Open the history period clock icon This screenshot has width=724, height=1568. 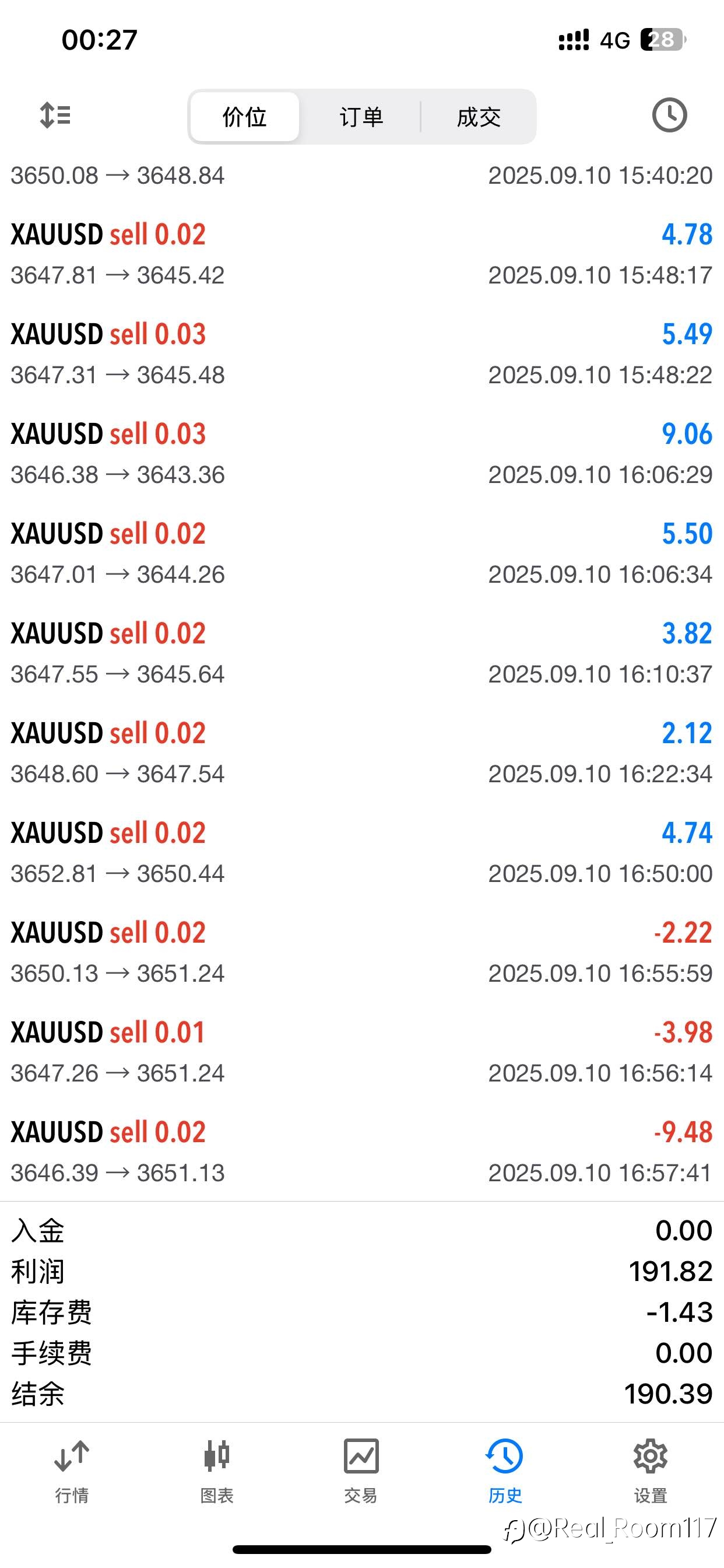[669, 115]
